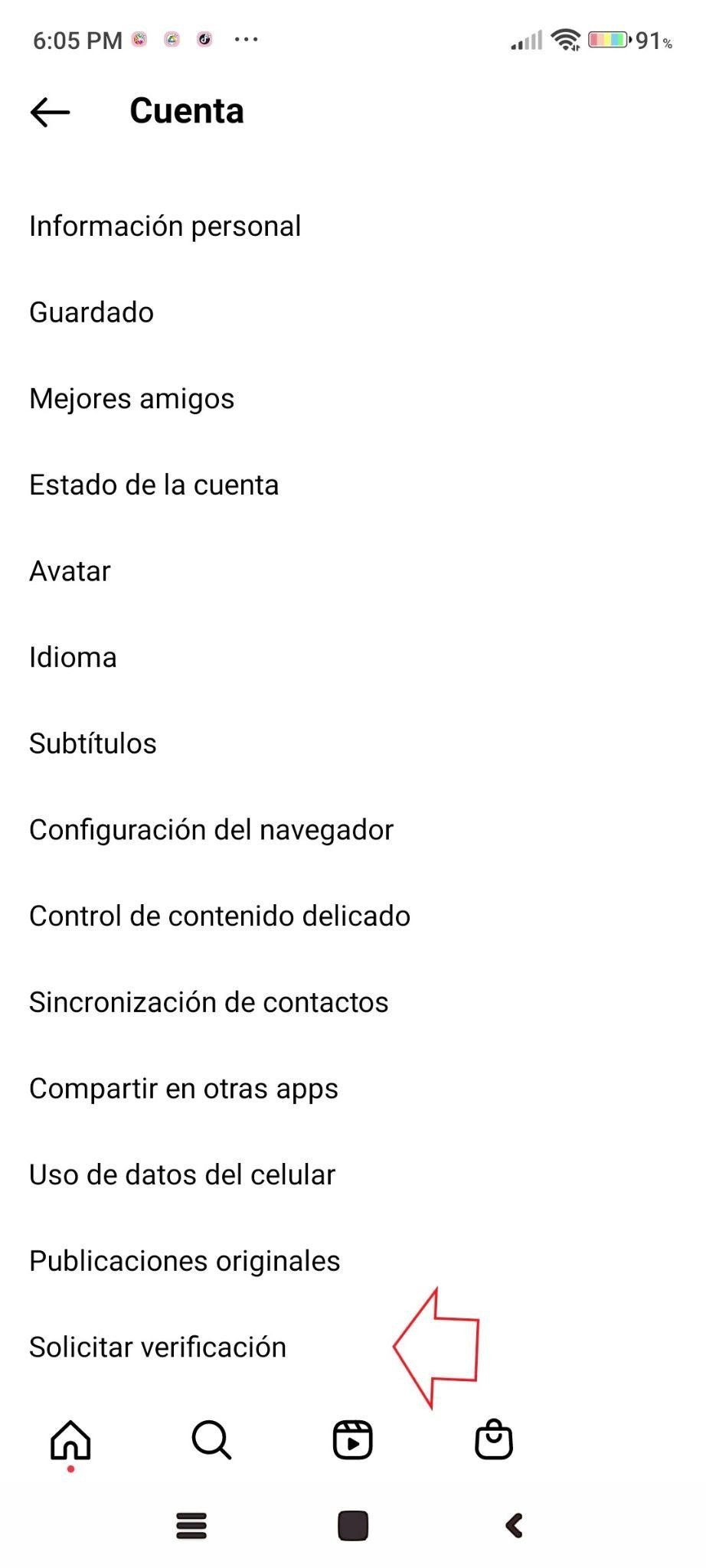Screen dimensions: 706x1568
Task: Open Información personal
Action: point(165,227)
